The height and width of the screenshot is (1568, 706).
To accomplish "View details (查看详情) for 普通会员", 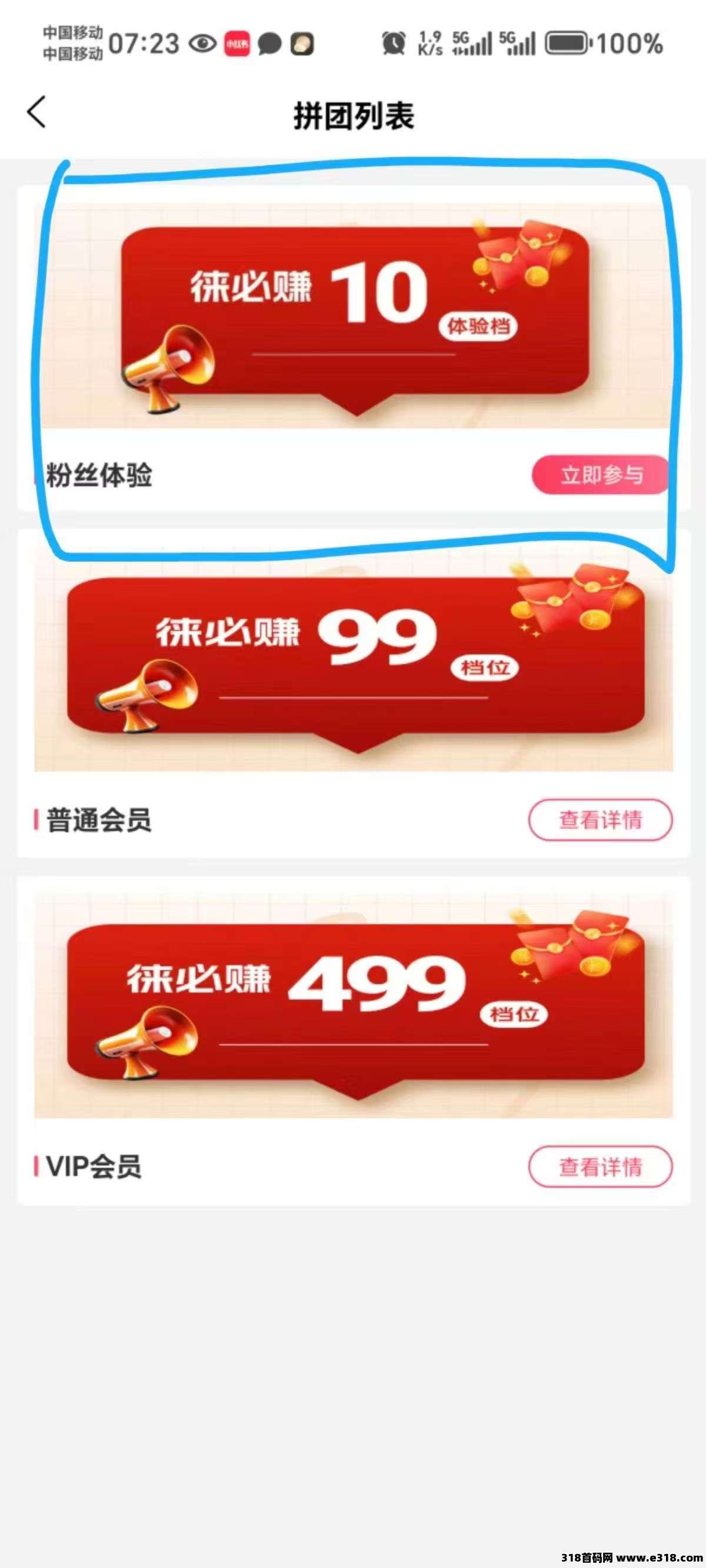I will tap(600, 820).
